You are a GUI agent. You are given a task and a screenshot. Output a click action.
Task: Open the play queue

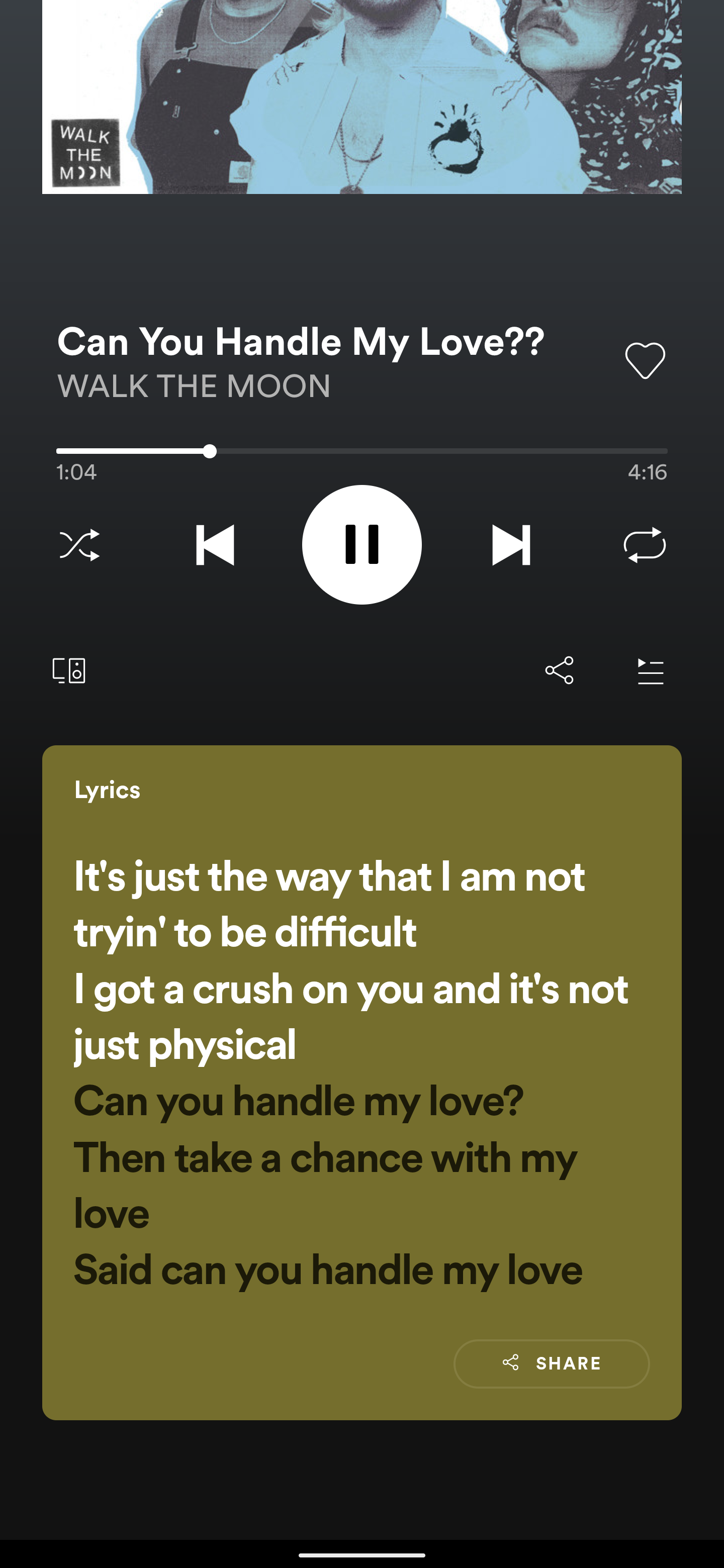click(650, 671)
